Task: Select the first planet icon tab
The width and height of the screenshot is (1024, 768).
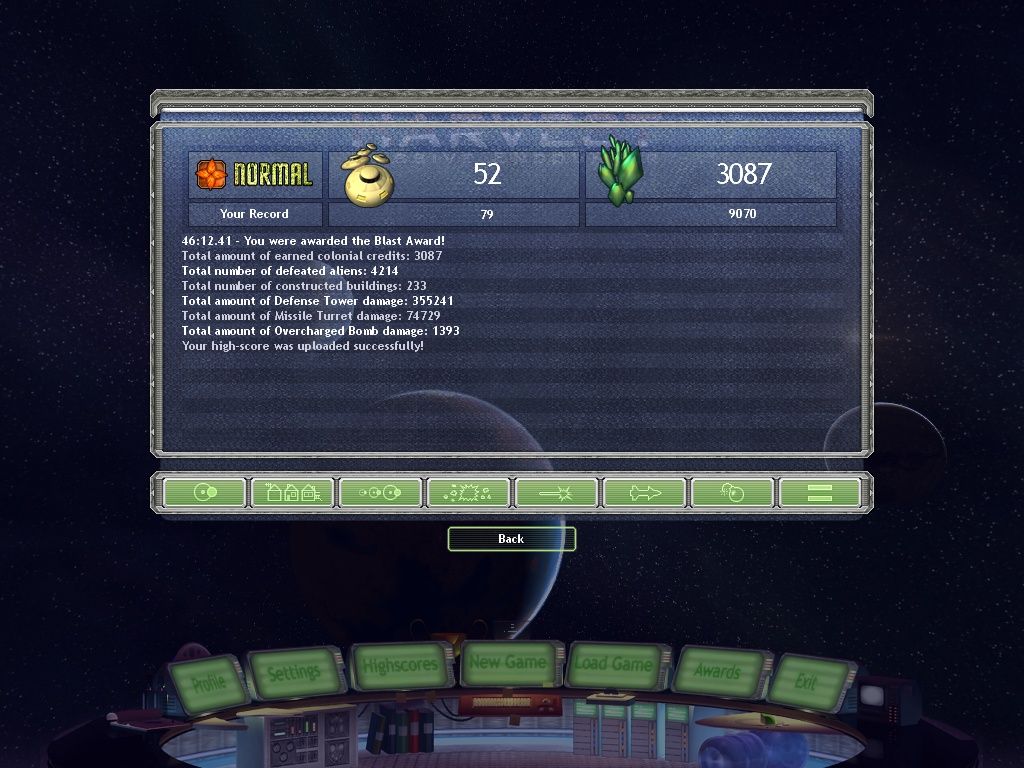Action: (x=205, y=493)
